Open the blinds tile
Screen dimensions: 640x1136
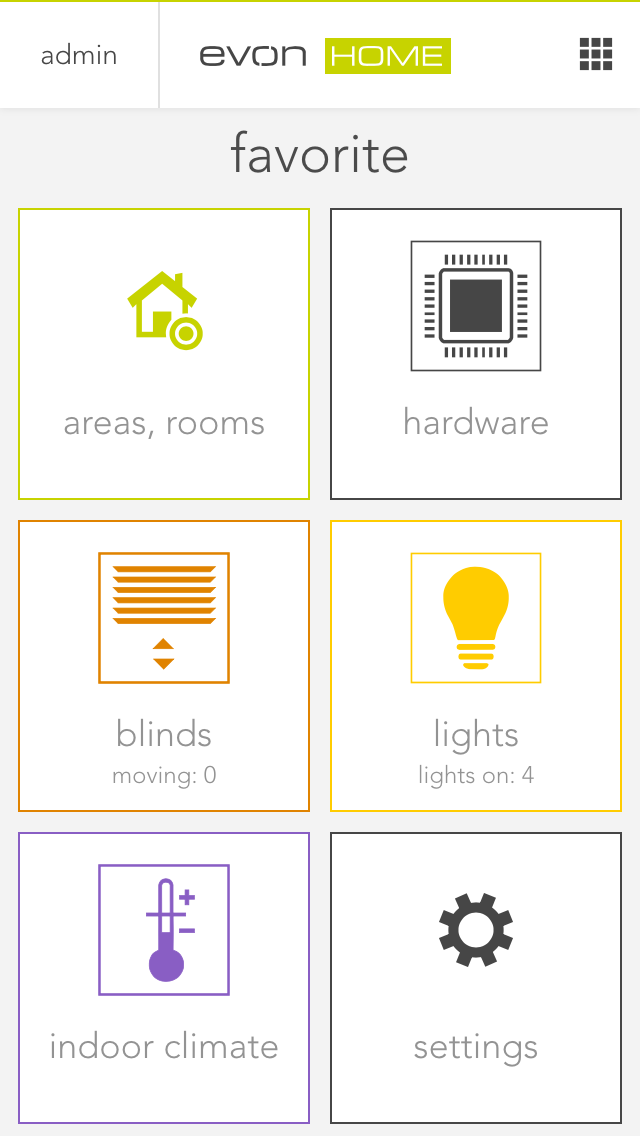click(164, 665)
